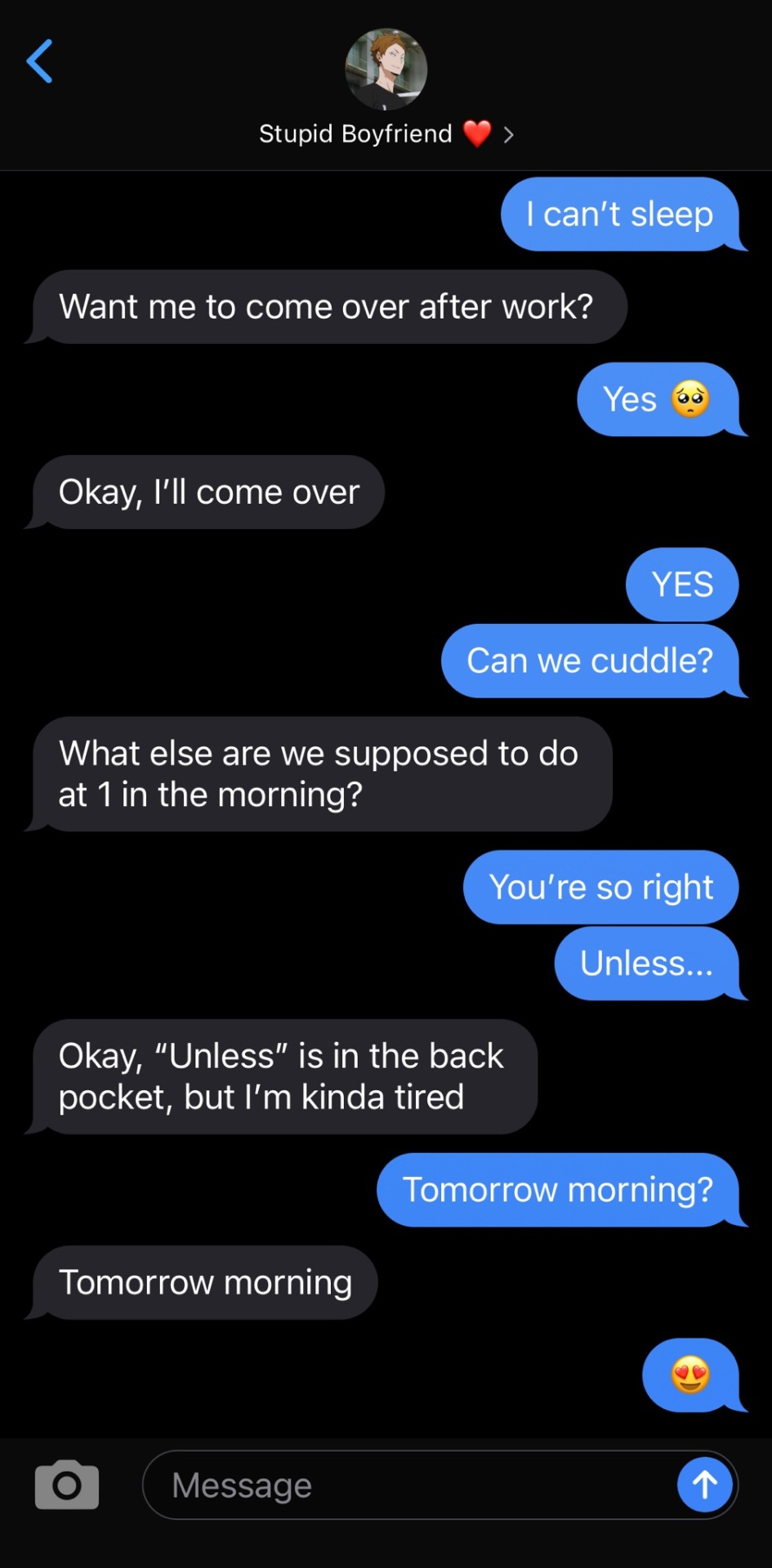
Task: Go back to the conversations list
Action: [40, 61]
